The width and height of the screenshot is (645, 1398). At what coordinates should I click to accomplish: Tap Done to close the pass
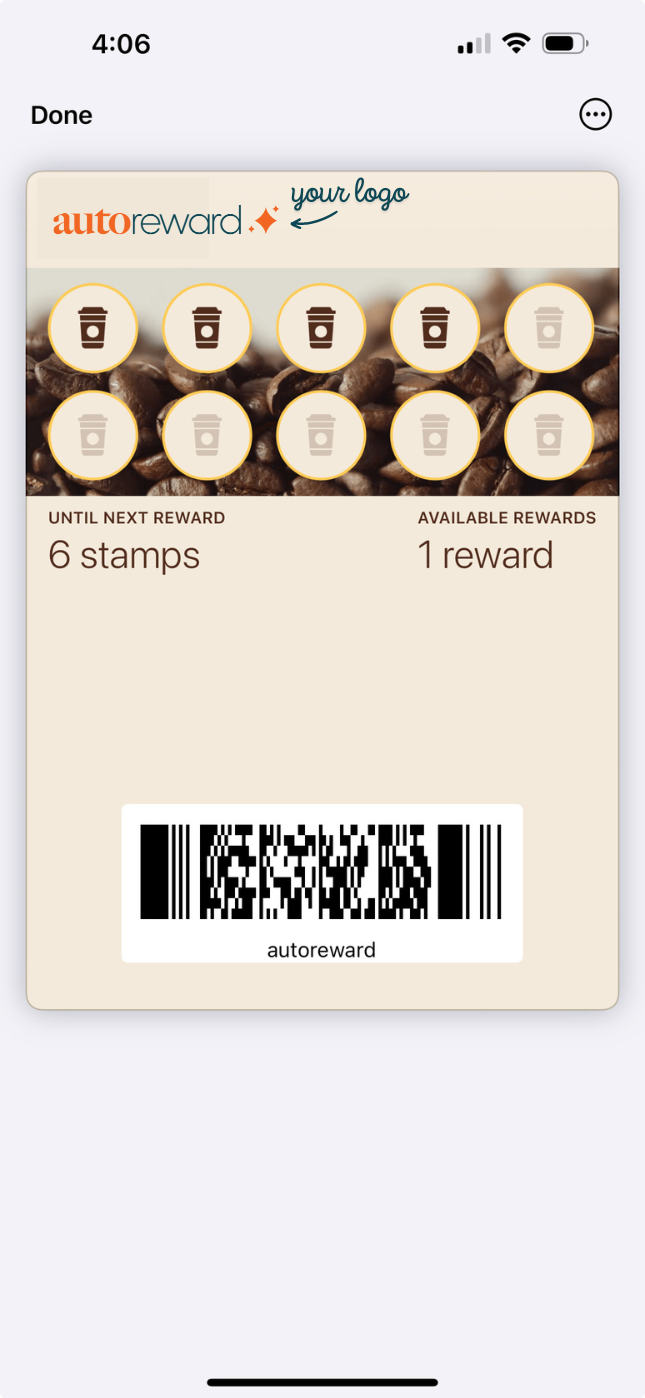(62, 115)
